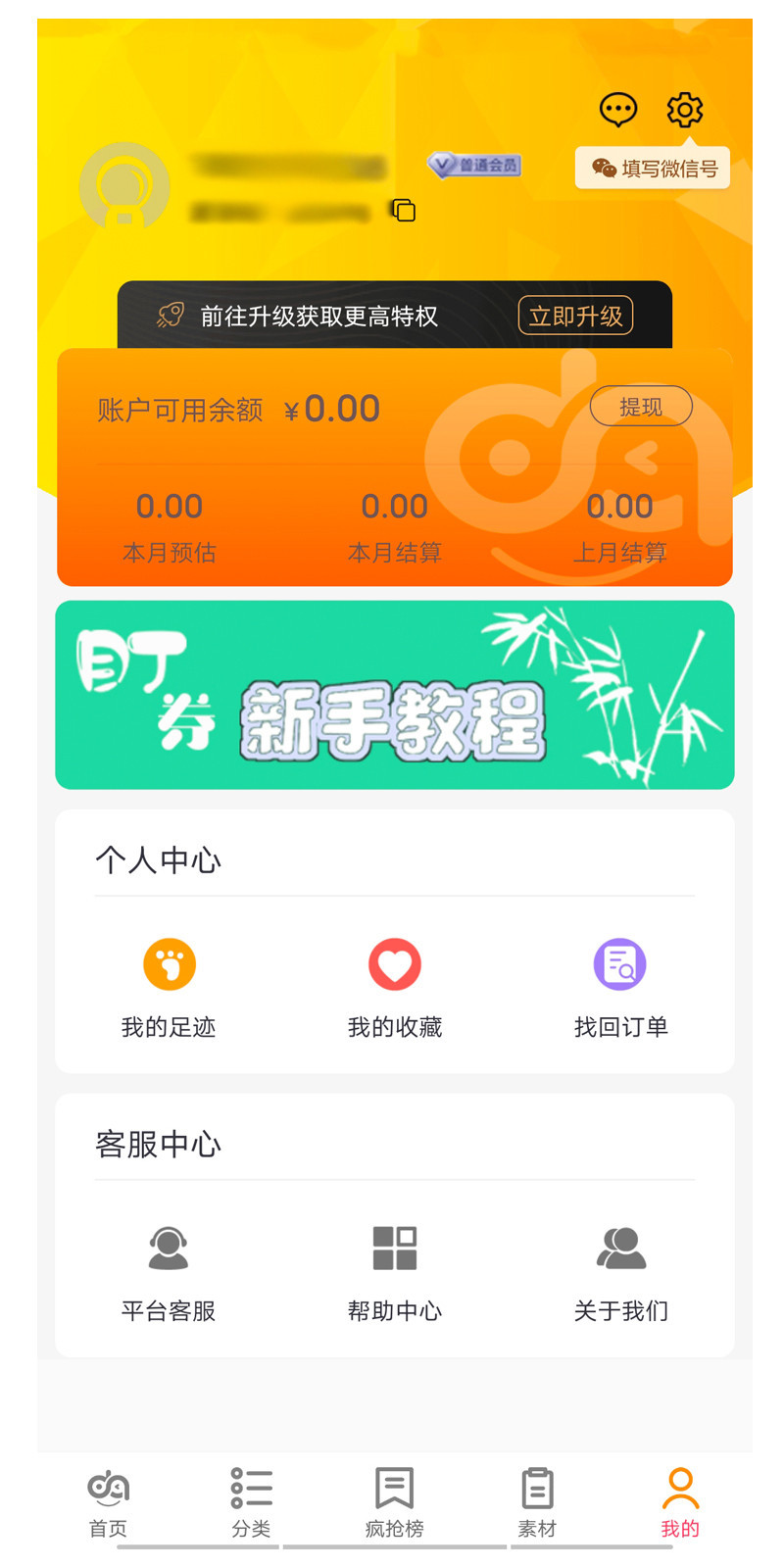Viewport: 784px width, 1568px height.
Task: Withdraw balance with the 提现 button
Action: (641, 407)
